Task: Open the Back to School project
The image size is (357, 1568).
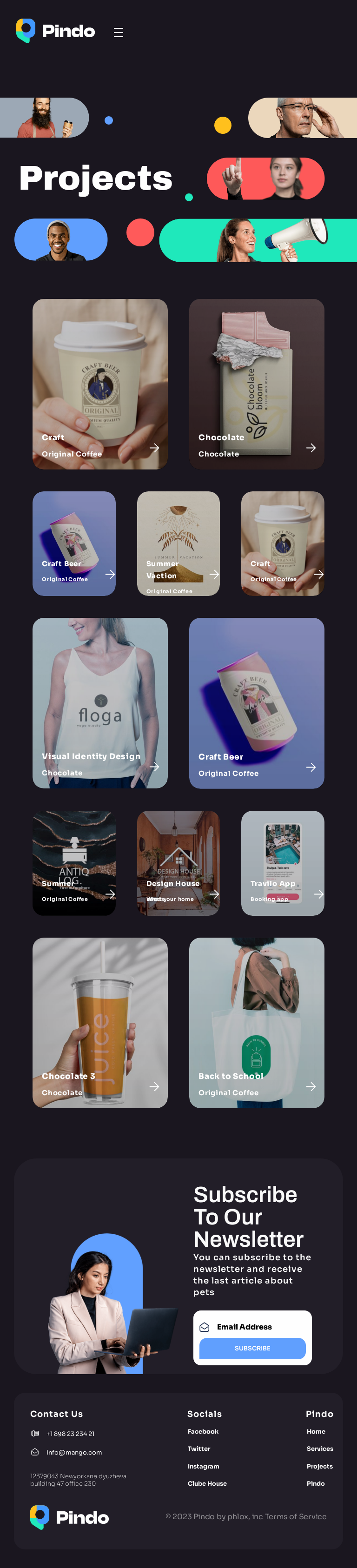Action: 256,1022
